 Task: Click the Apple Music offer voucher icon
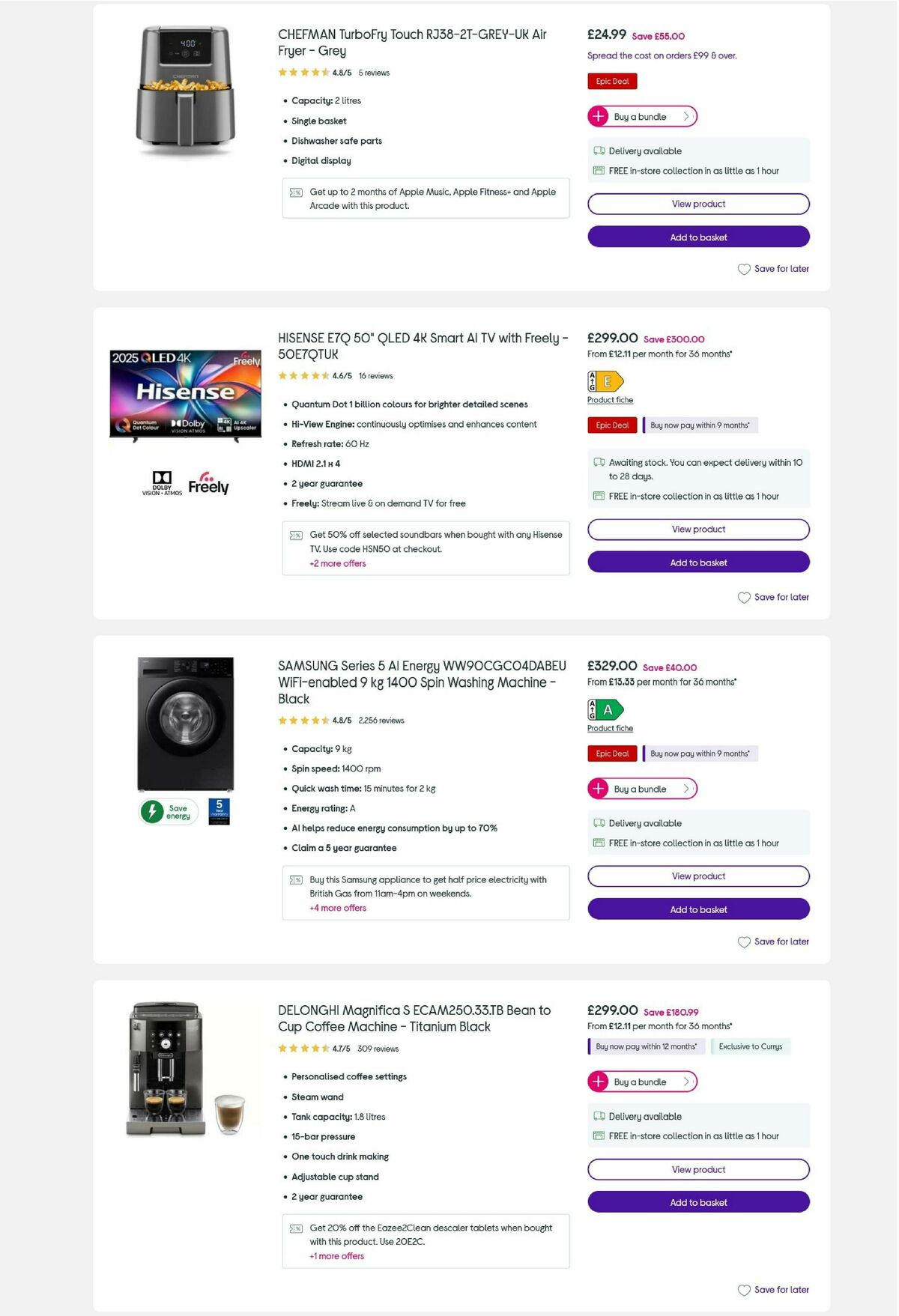pyautogui.click(x=295, y=192)
